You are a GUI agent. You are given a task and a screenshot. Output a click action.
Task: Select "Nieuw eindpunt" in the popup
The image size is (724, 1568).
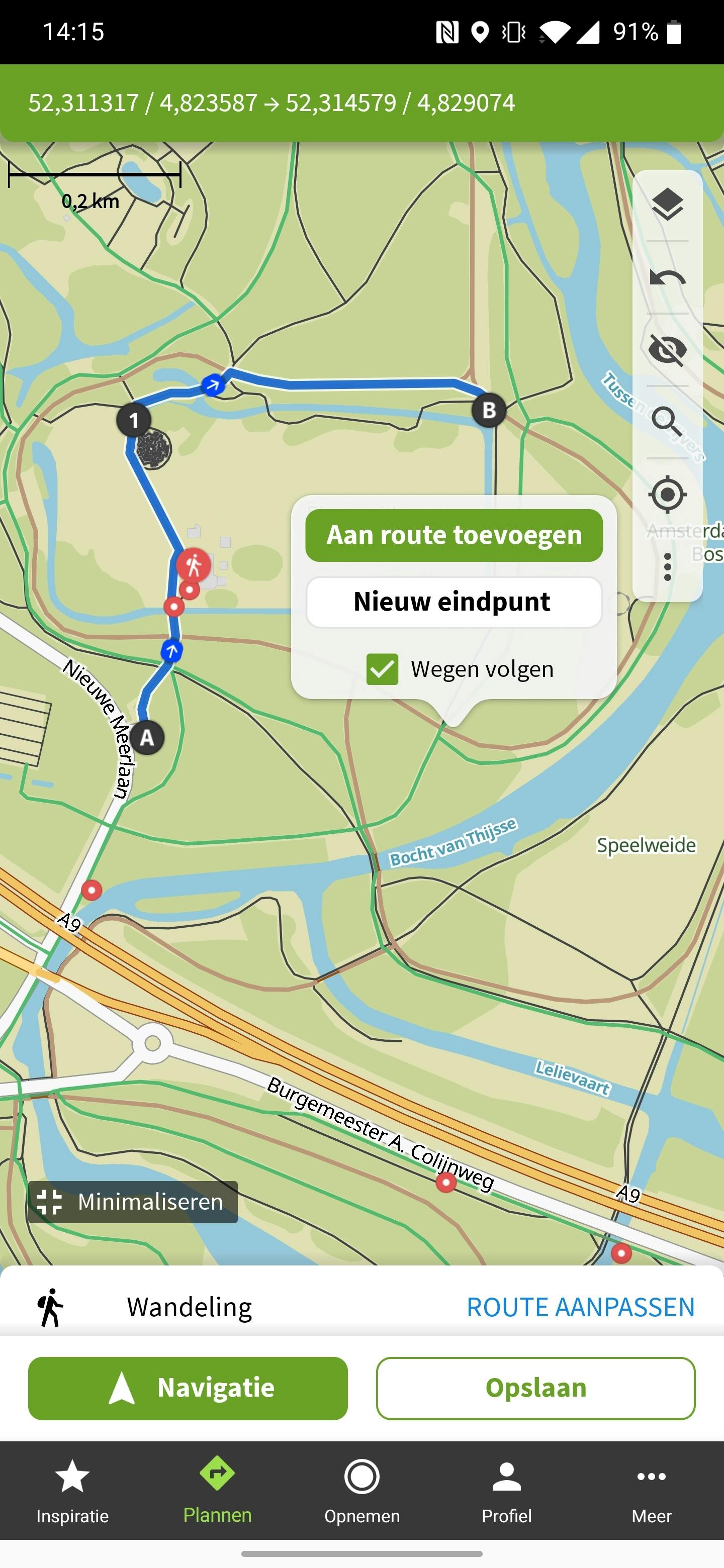tap(454, 602)
